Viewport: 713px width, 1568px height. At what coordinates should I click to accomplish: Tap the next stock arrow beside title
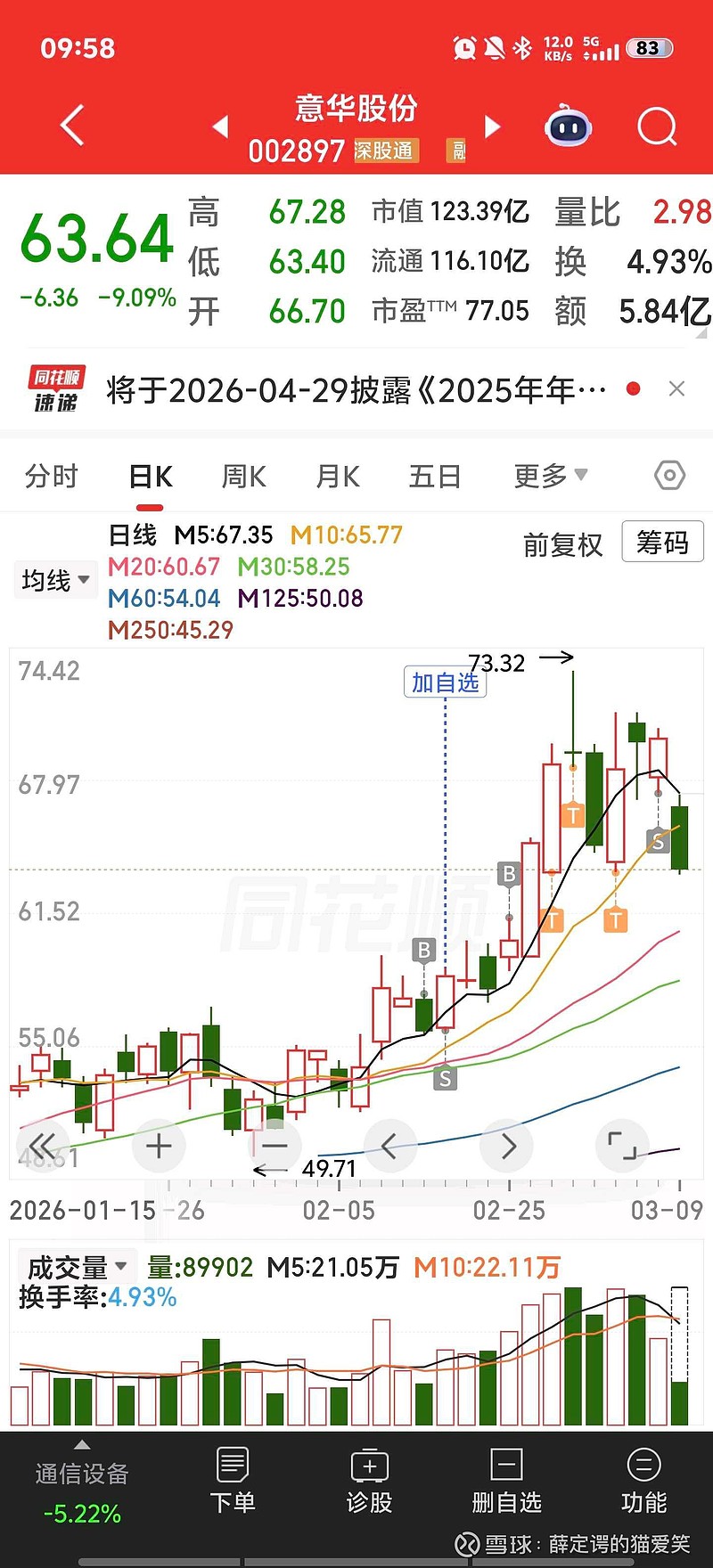492,127
